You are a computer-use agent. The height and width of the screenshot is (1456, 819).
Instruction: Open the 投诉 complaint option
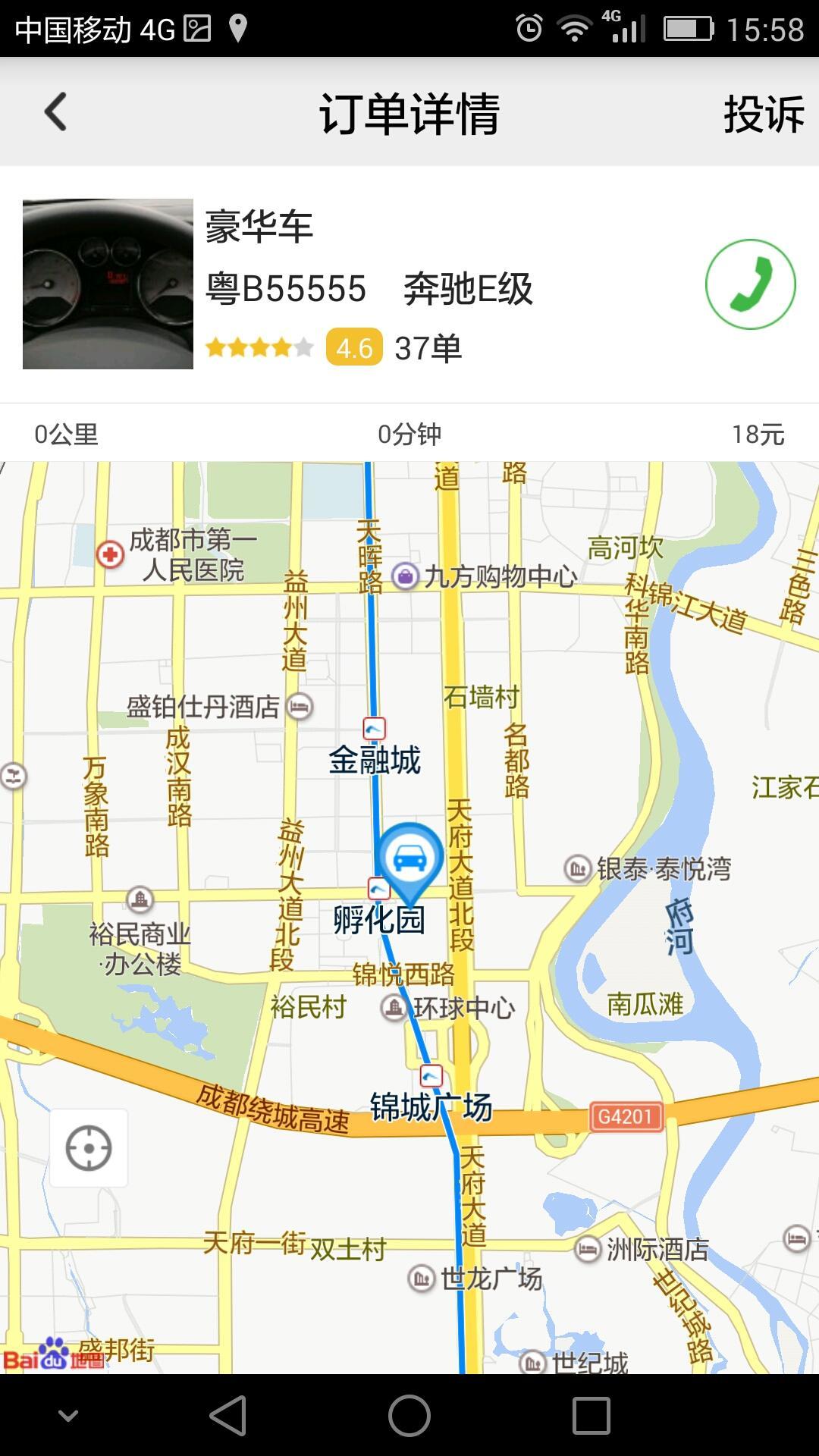[x=763, y=115]
